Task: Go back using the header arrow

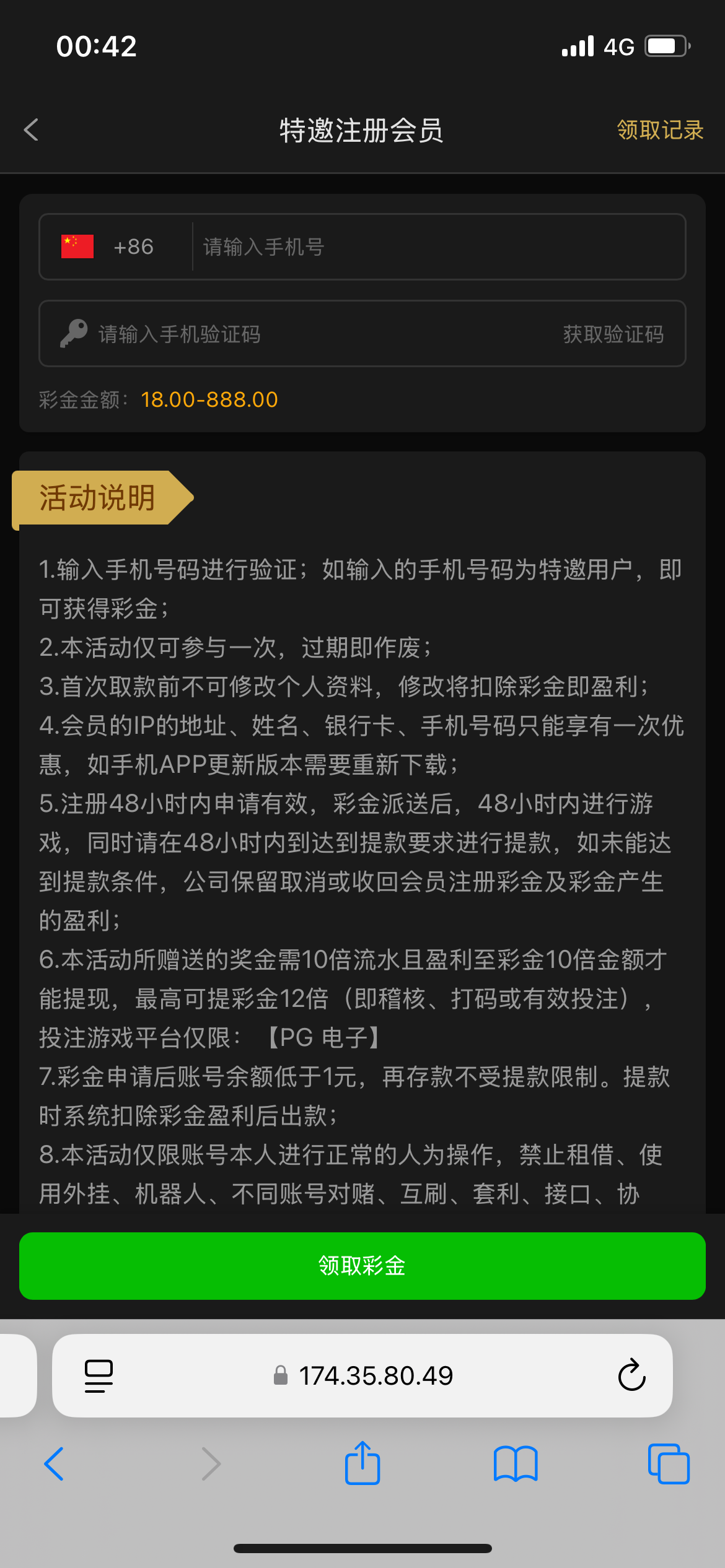Action: (x=32, y=130)
